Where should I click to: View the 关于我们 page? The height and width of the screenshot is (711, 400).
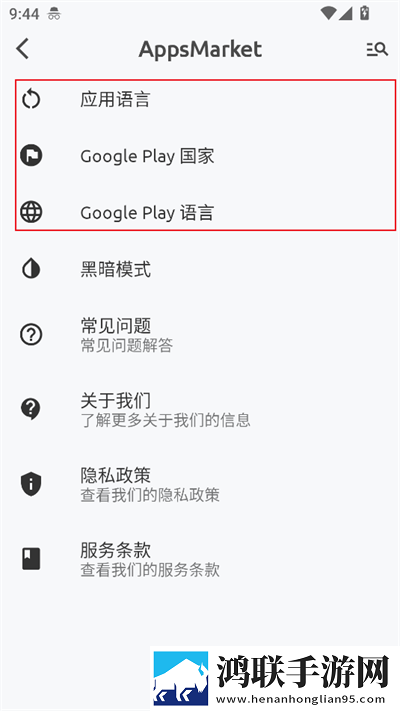tap(200, 409)
